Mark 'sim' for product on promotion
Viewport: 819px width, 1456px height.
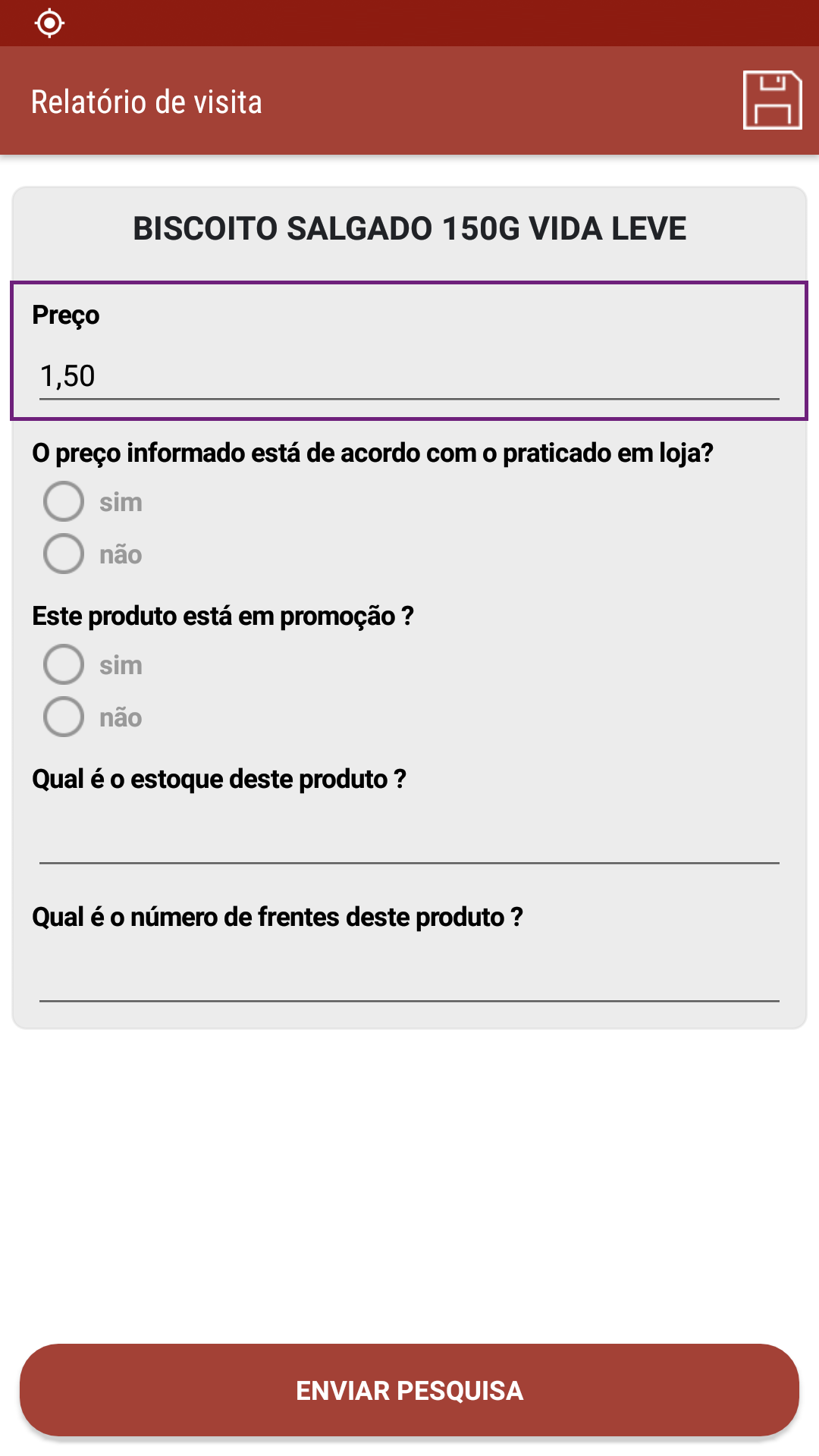coord(64,664)
